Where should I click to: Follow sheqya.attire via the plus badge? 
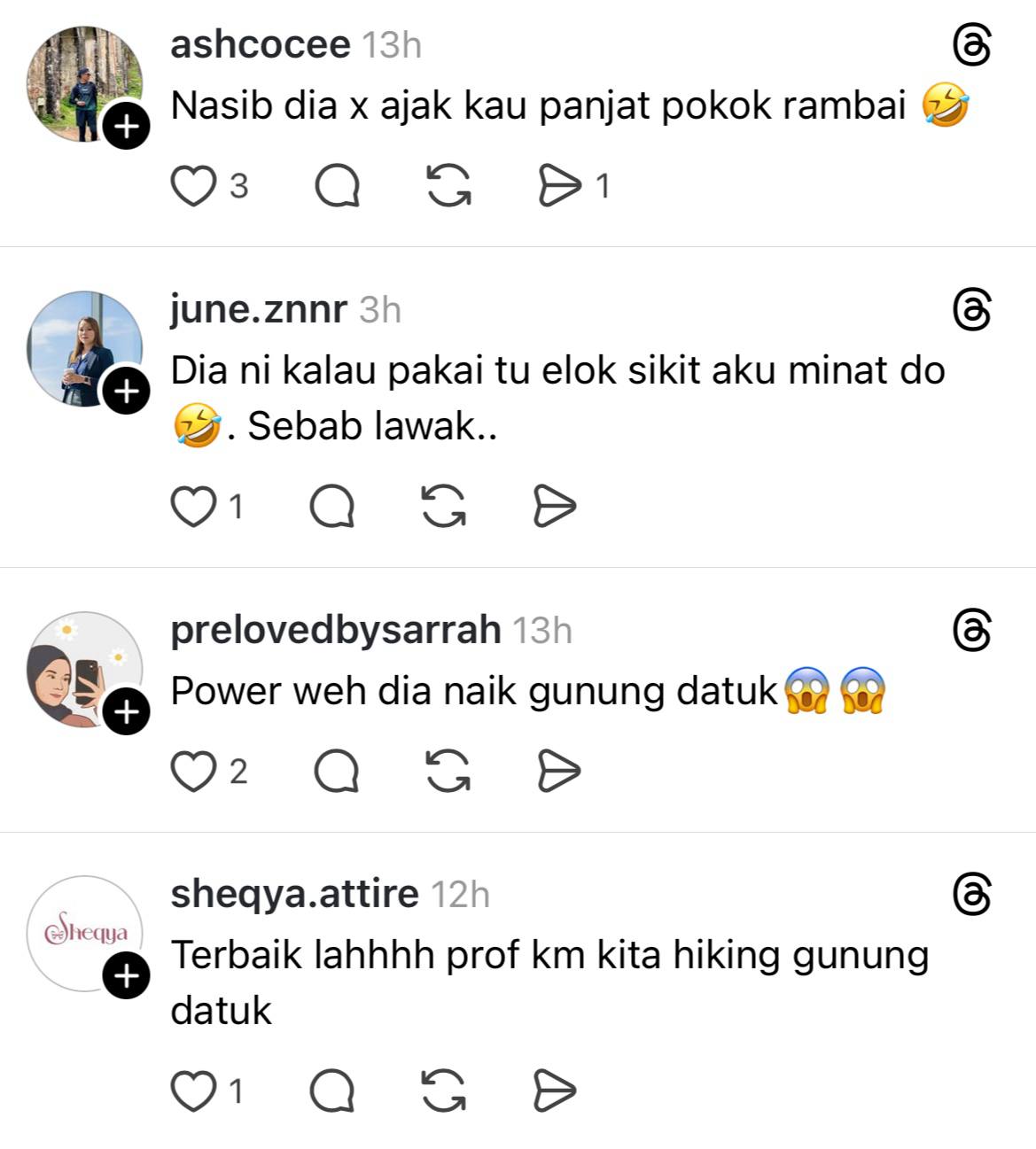pyautogui.click(x=127, y=976)
